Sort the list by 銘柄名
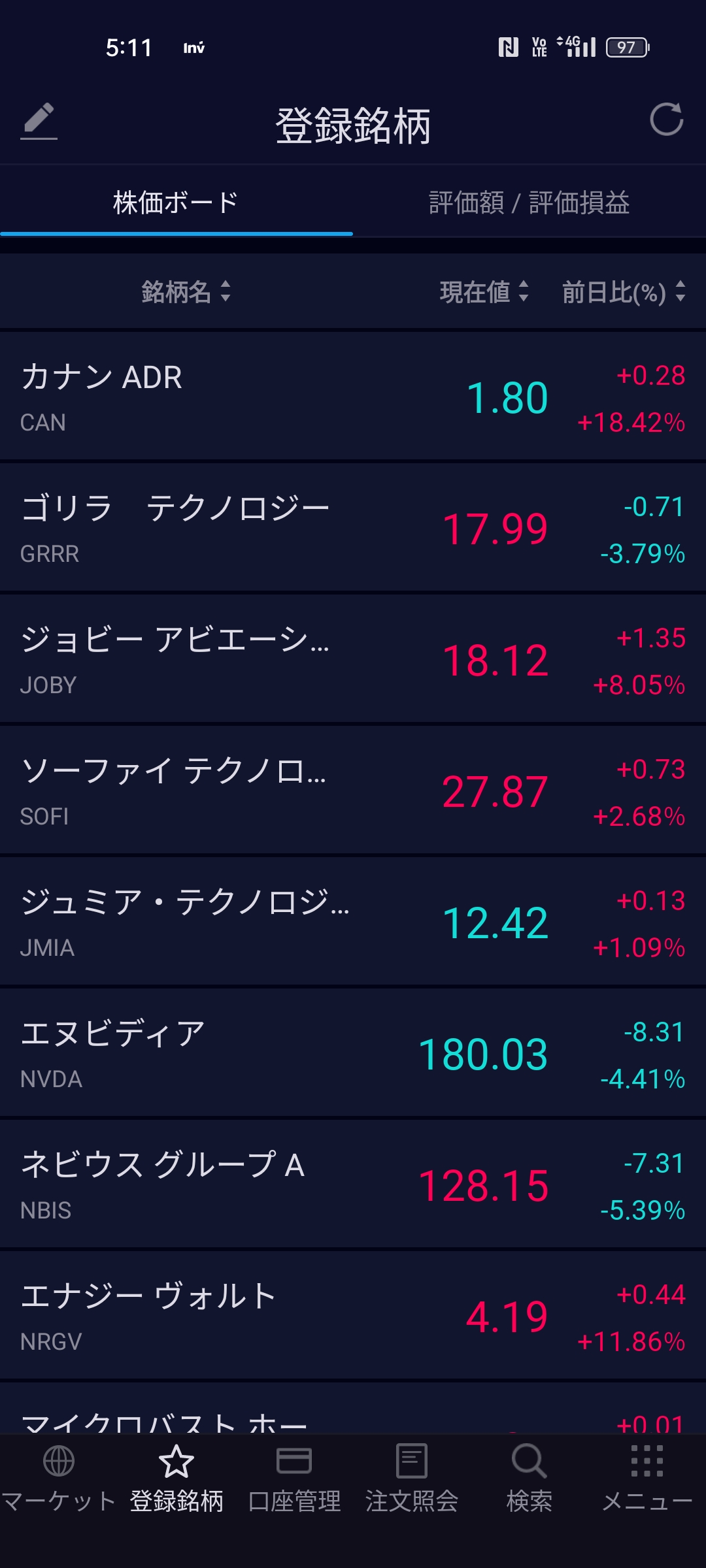 (x=186, y=292)
